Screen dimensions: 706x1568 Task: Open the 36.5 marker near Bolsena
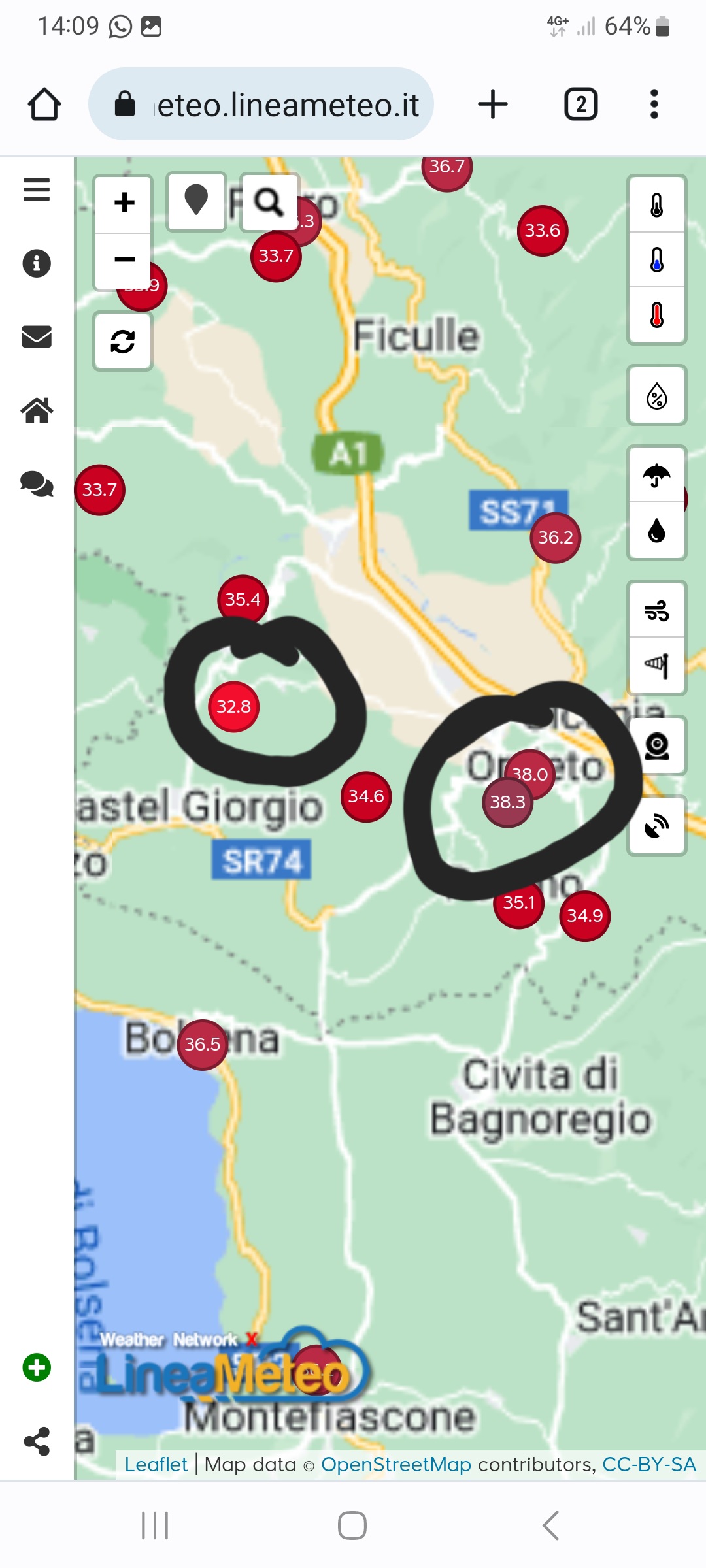203,1045
